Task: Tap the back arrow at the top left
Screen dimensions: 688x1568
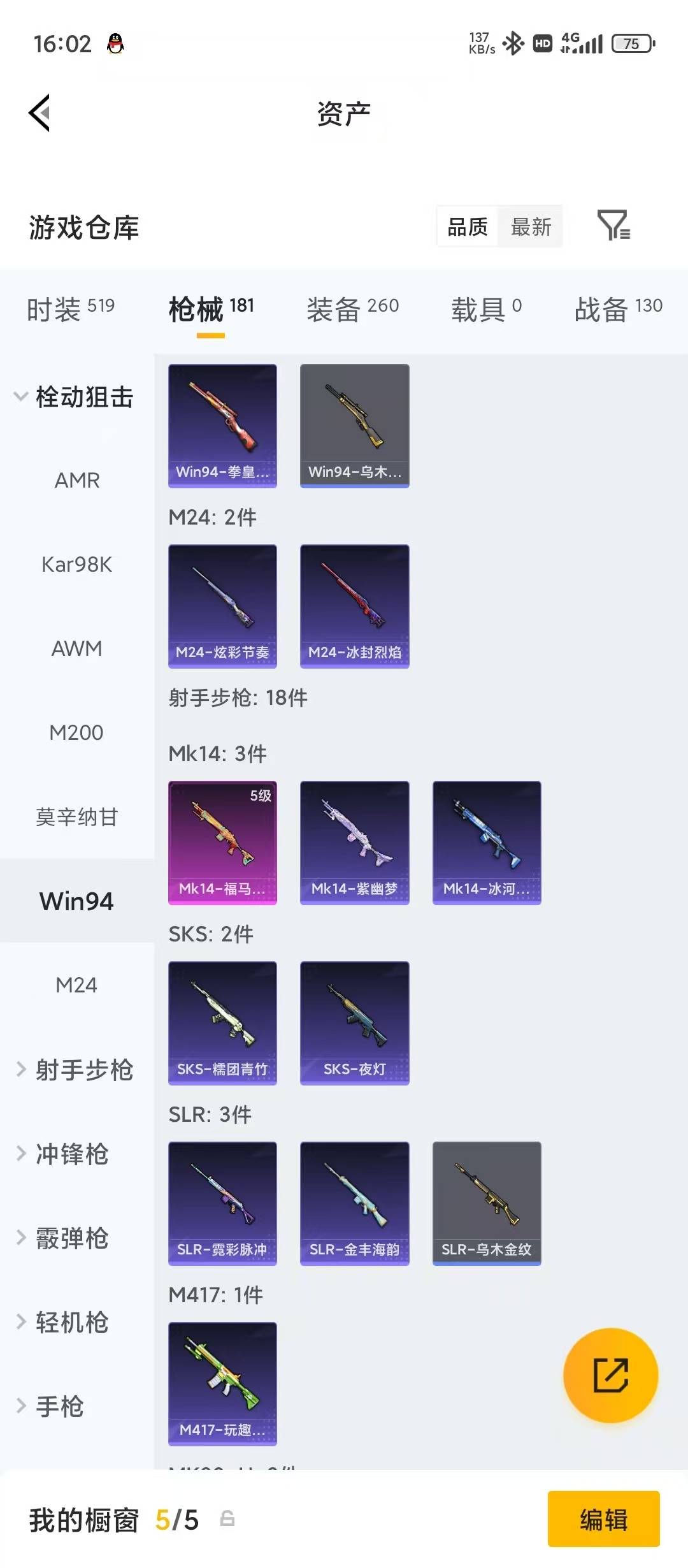Action: (39, 113)
